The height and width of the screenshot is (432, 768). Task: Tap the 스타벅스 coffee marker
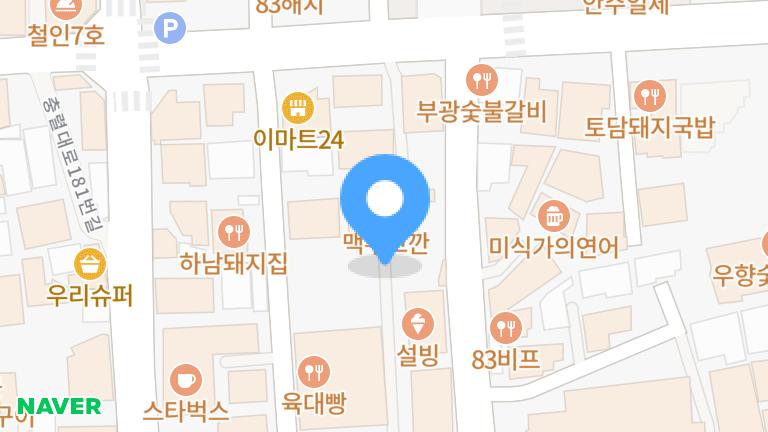click(x=185, y=379)
